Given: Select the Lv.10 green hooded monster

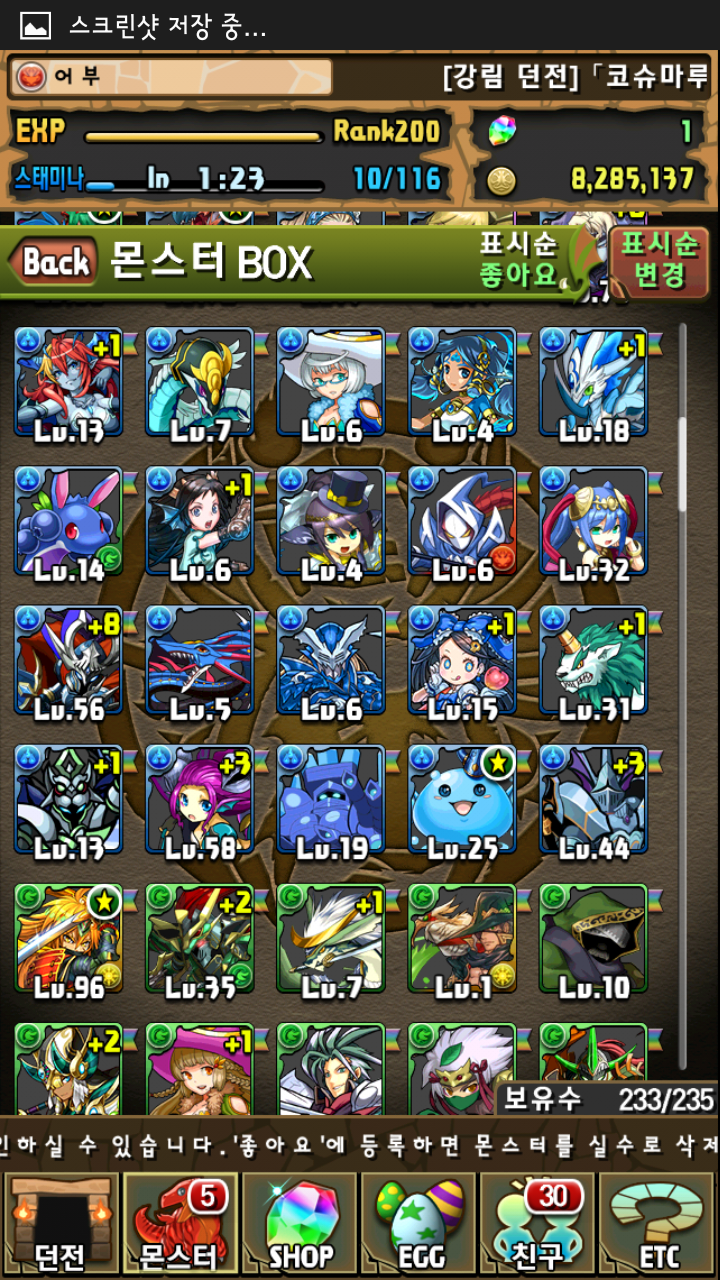Looking at the screenshot, I should [593, 940].
